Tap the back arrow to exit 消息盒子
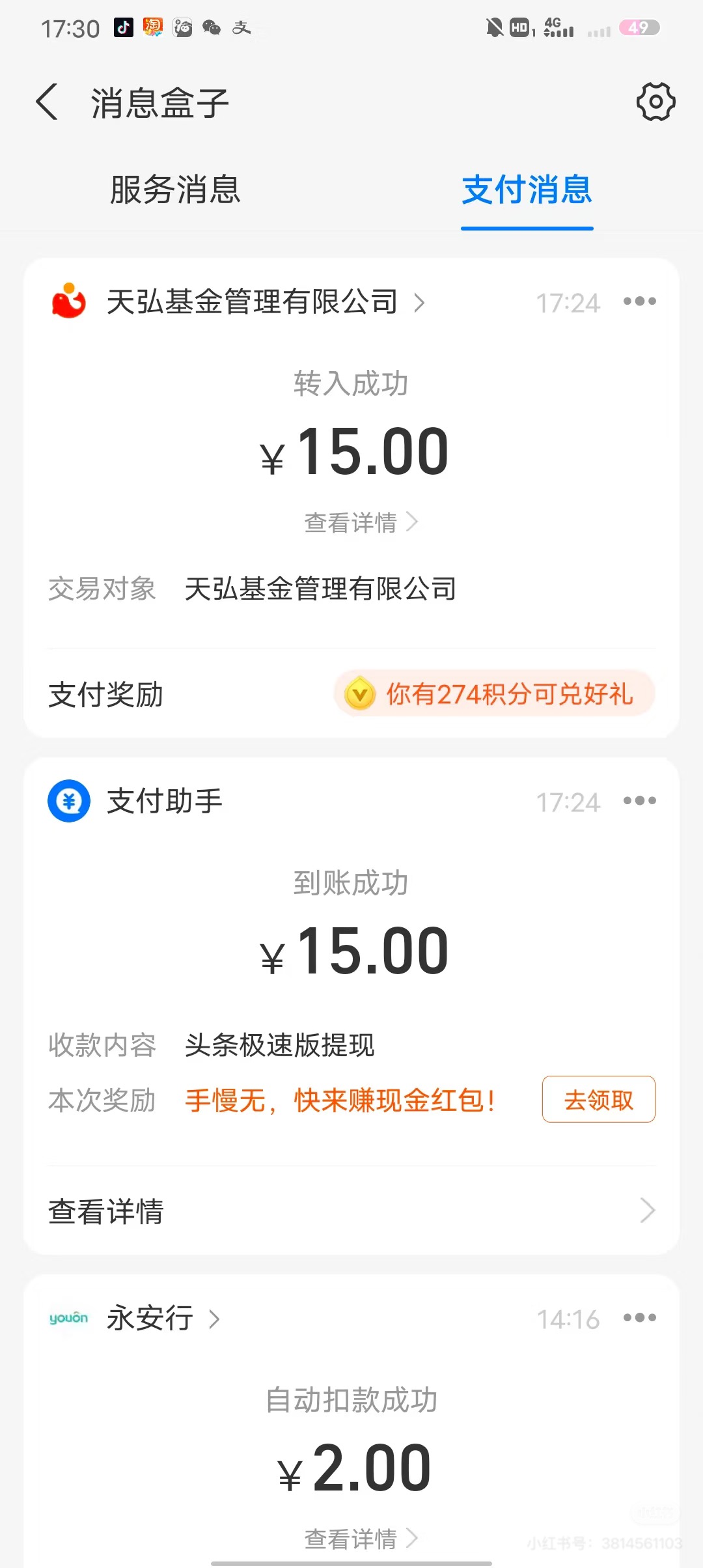Image resolution: width=703 pixels, height=1568 pixels. (x=47, y=102)
